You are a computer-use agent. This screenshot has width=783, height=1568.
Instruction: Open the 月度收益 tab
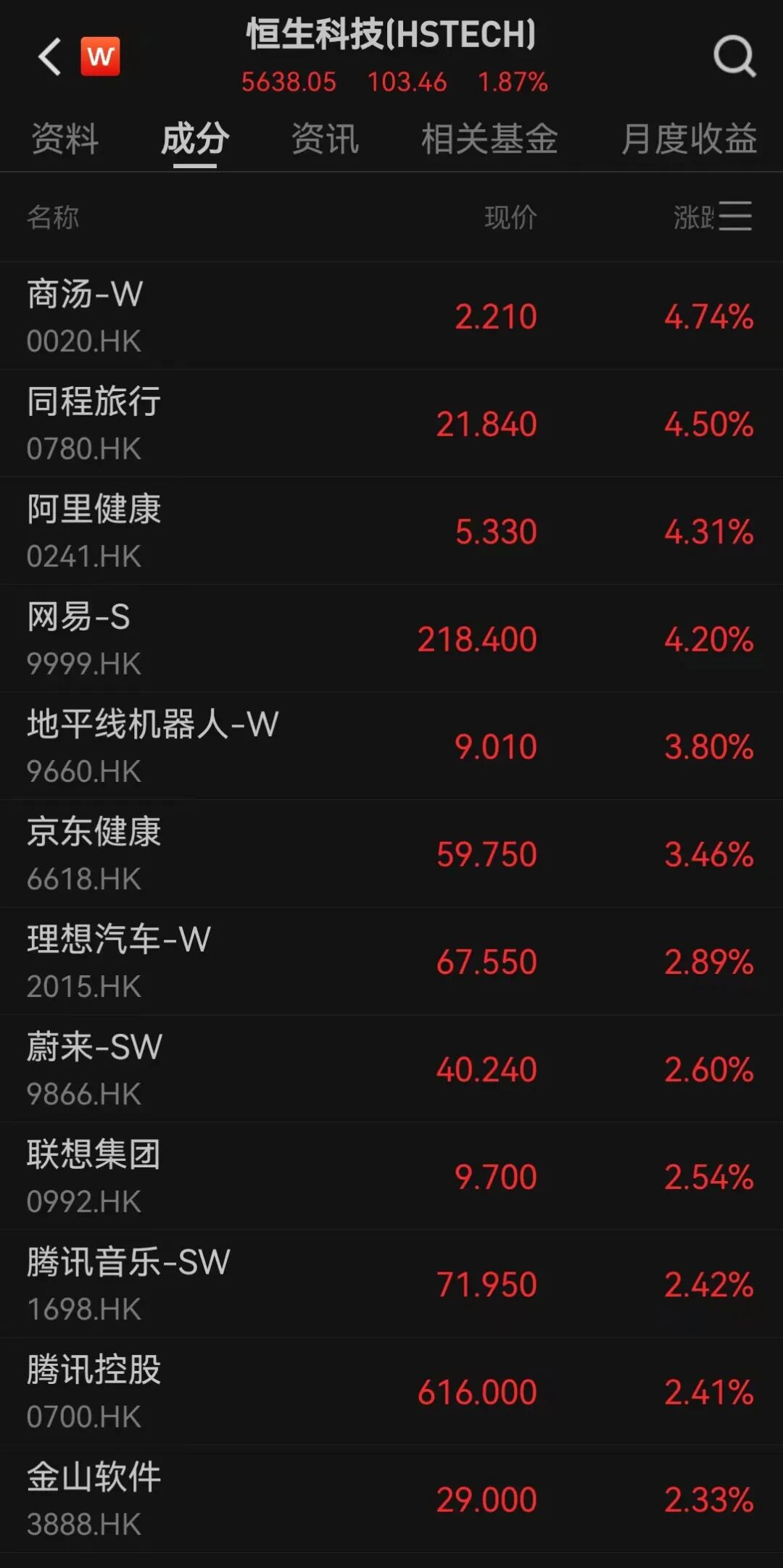[689, 139]
